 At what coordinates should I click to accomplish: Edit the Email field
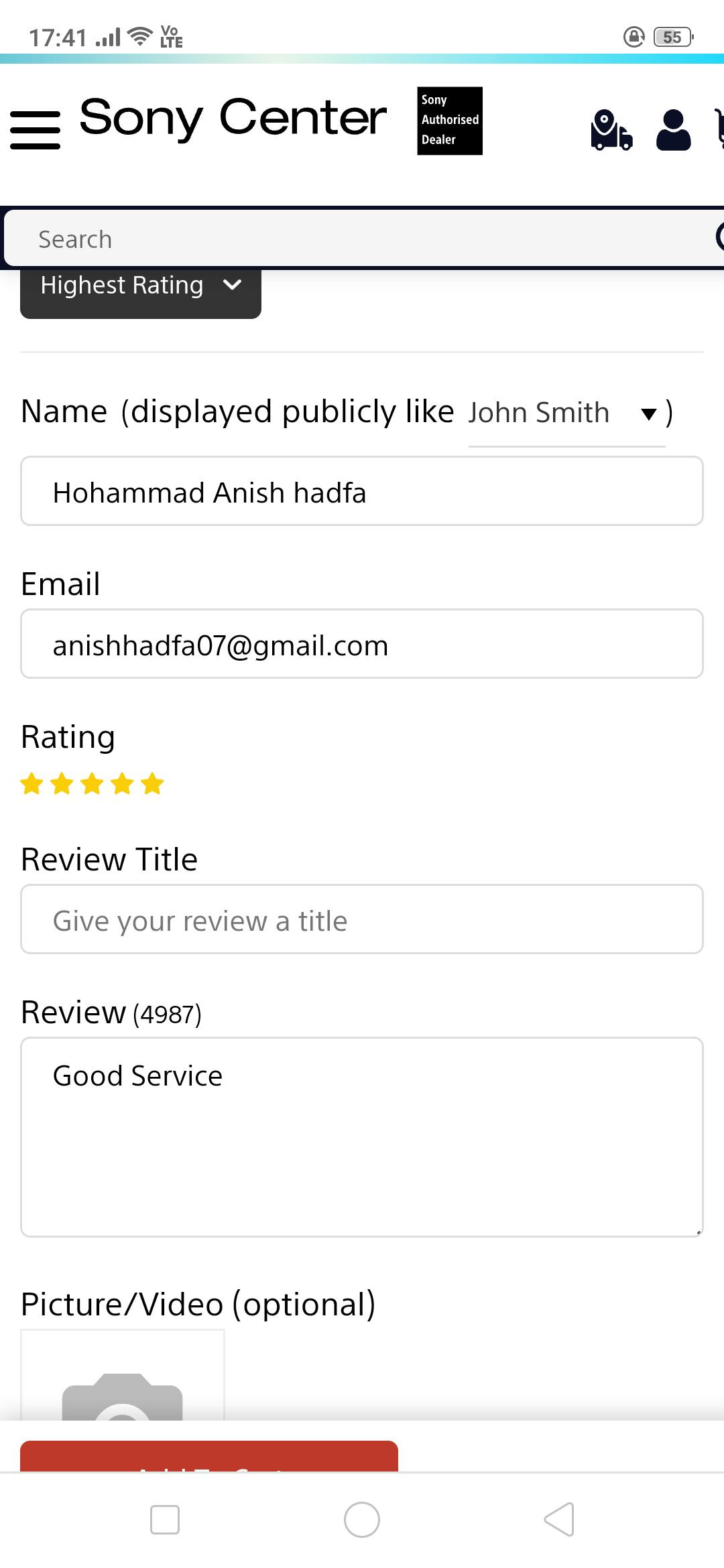[x=362, y=645]
